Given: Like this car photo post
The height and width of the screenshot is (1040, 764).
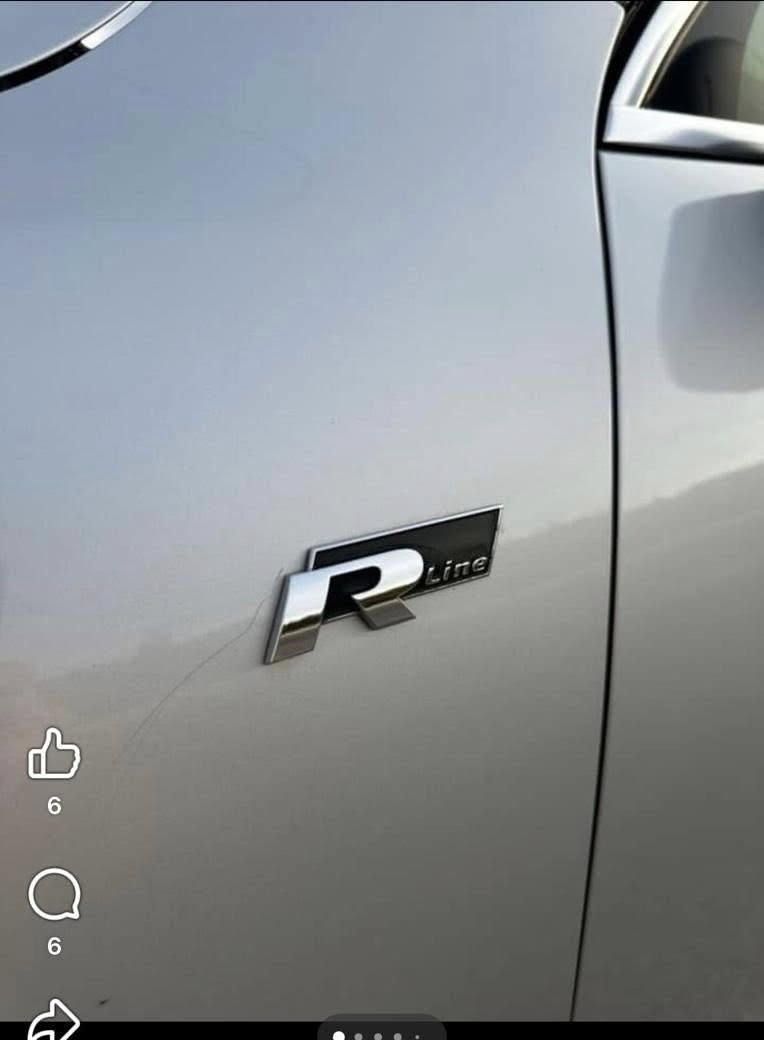Looking at the screenshot, I should 54,754.
